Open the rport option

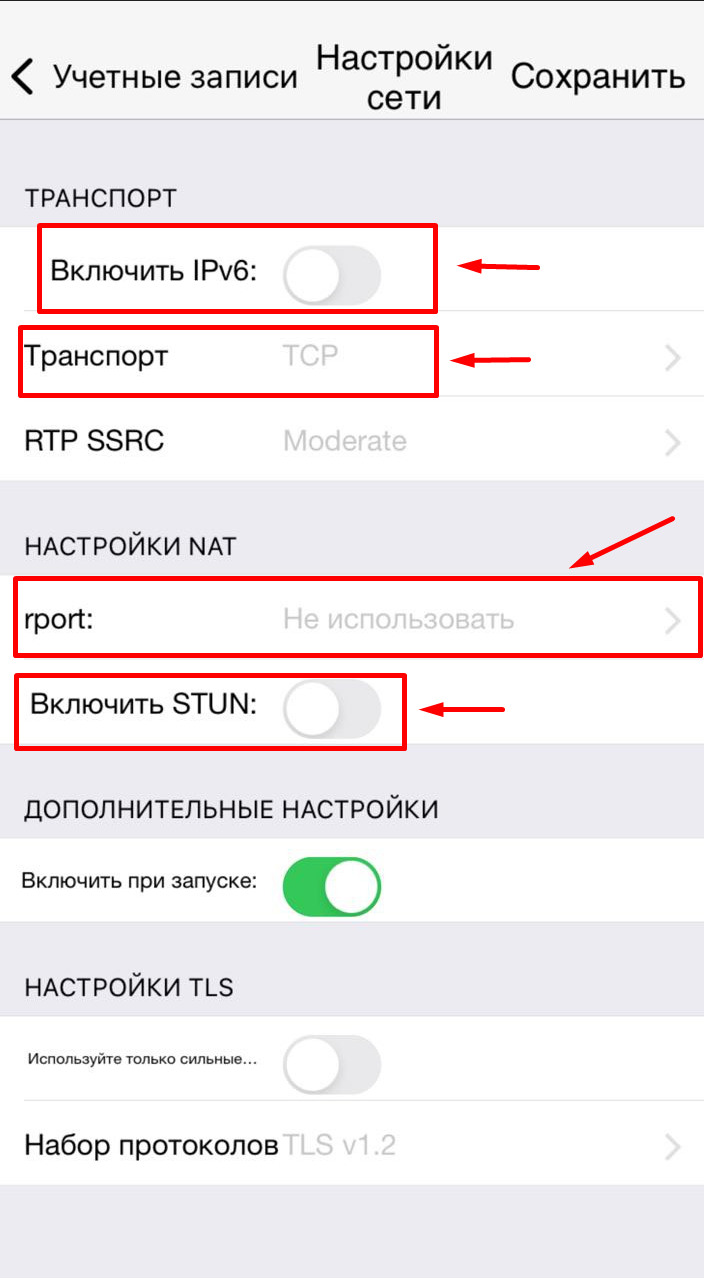pyautogui.click(x=350, y=620)
